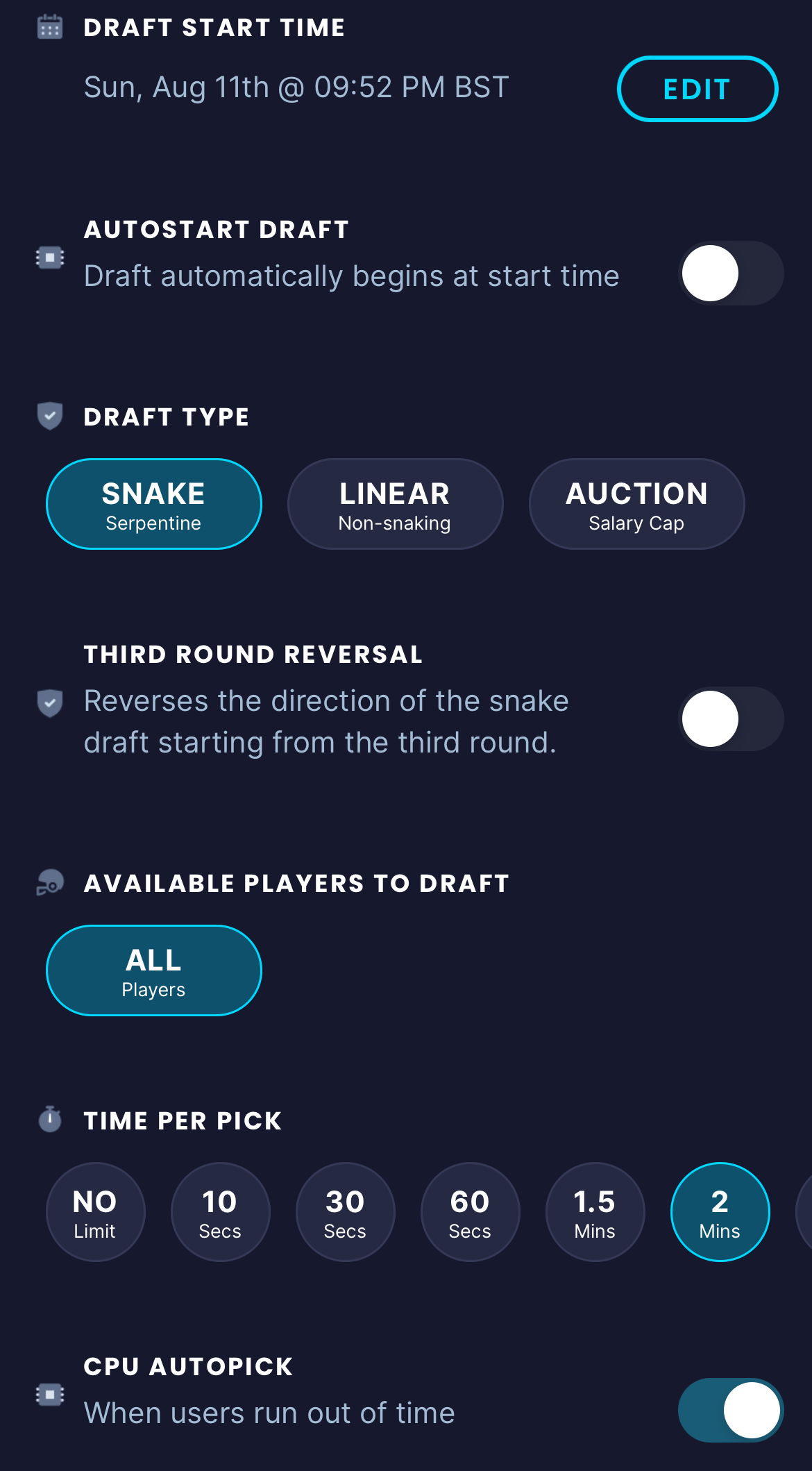Turn on Third Round Reversal

click(730, 719)
